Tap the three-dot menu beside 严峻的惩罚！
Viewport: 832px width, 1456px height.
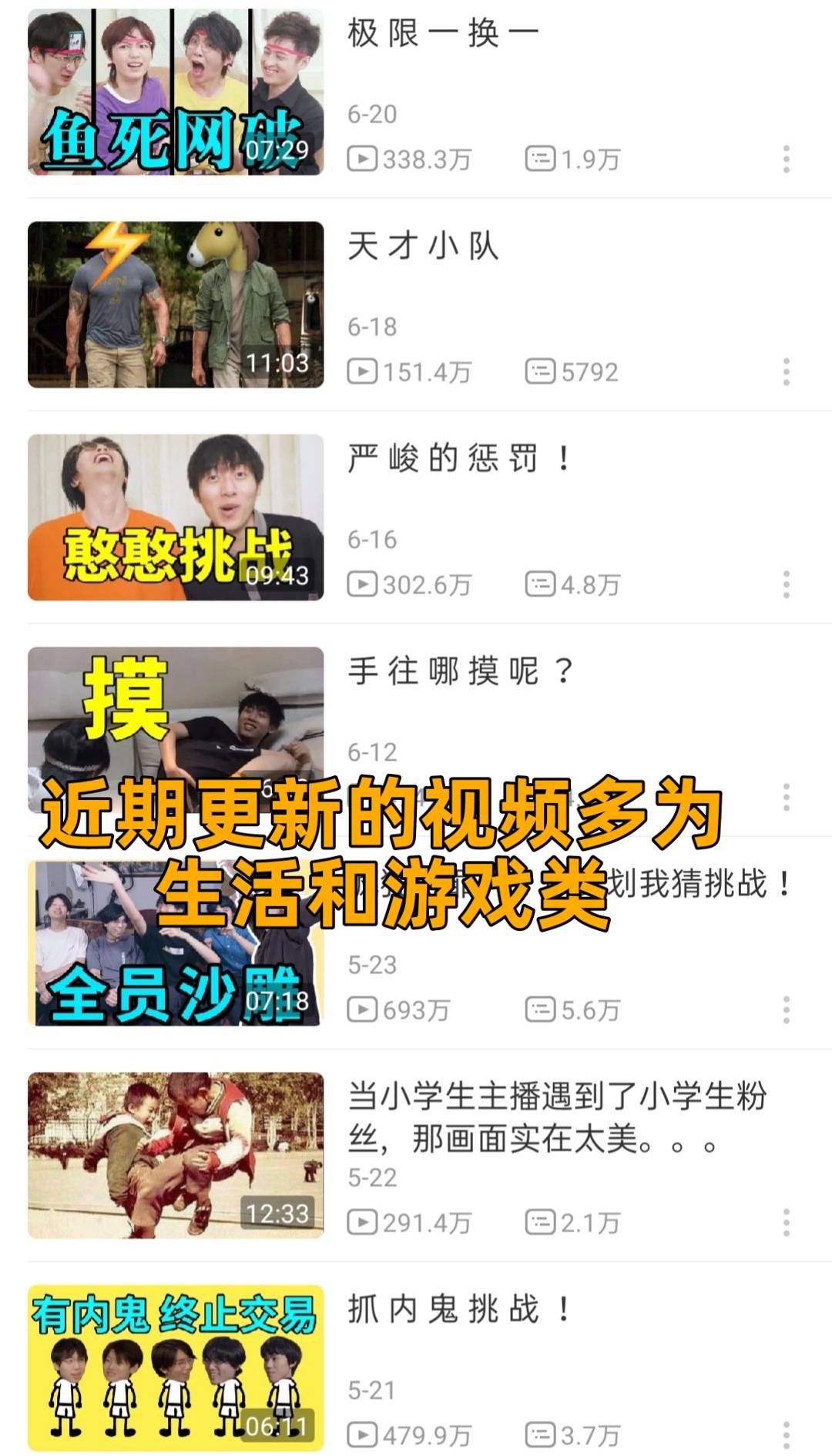pos(786,584)
